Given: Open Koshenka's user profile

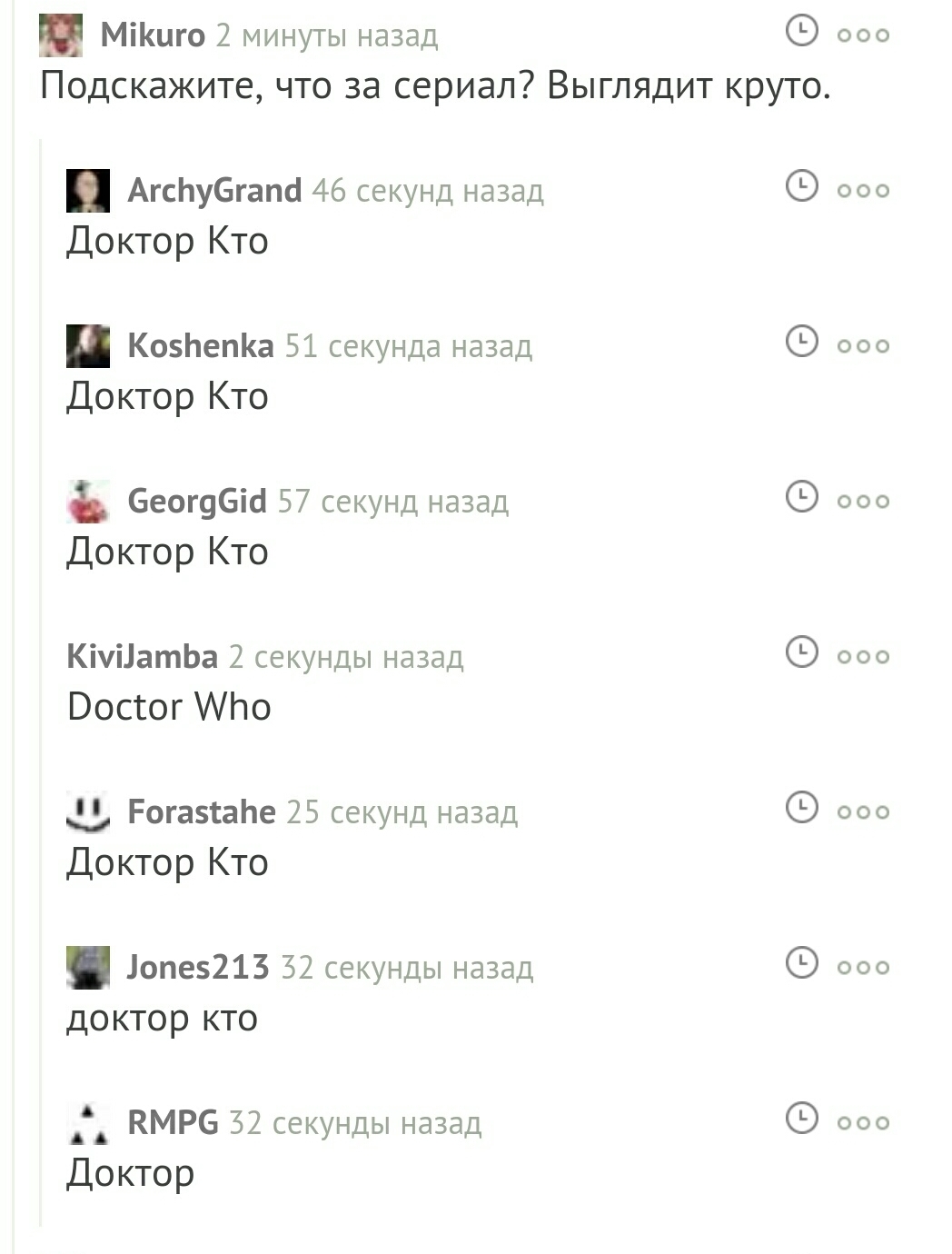Looking at the screenshot, I should point(200,345).
